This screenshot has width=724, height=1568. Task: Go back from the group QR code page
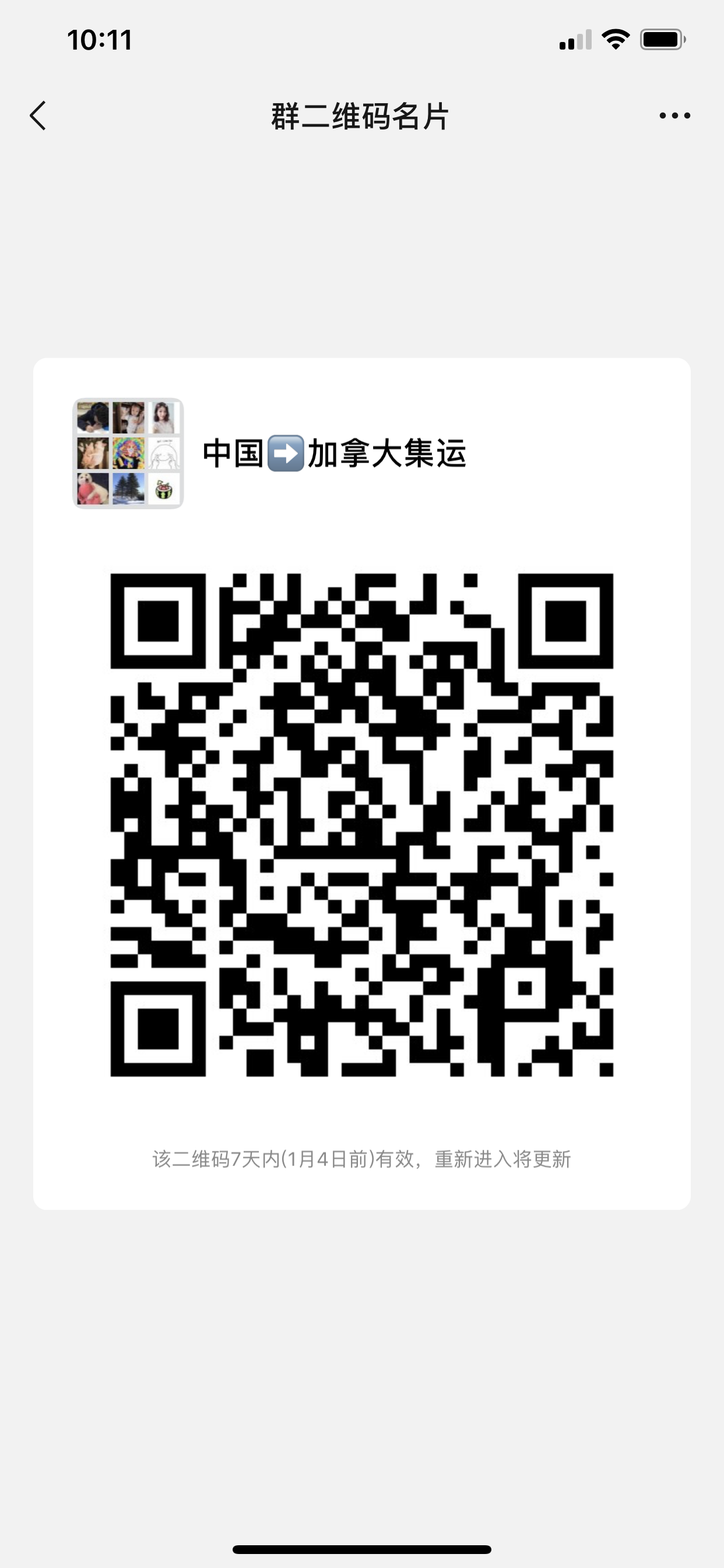click(x=38, y=116)
